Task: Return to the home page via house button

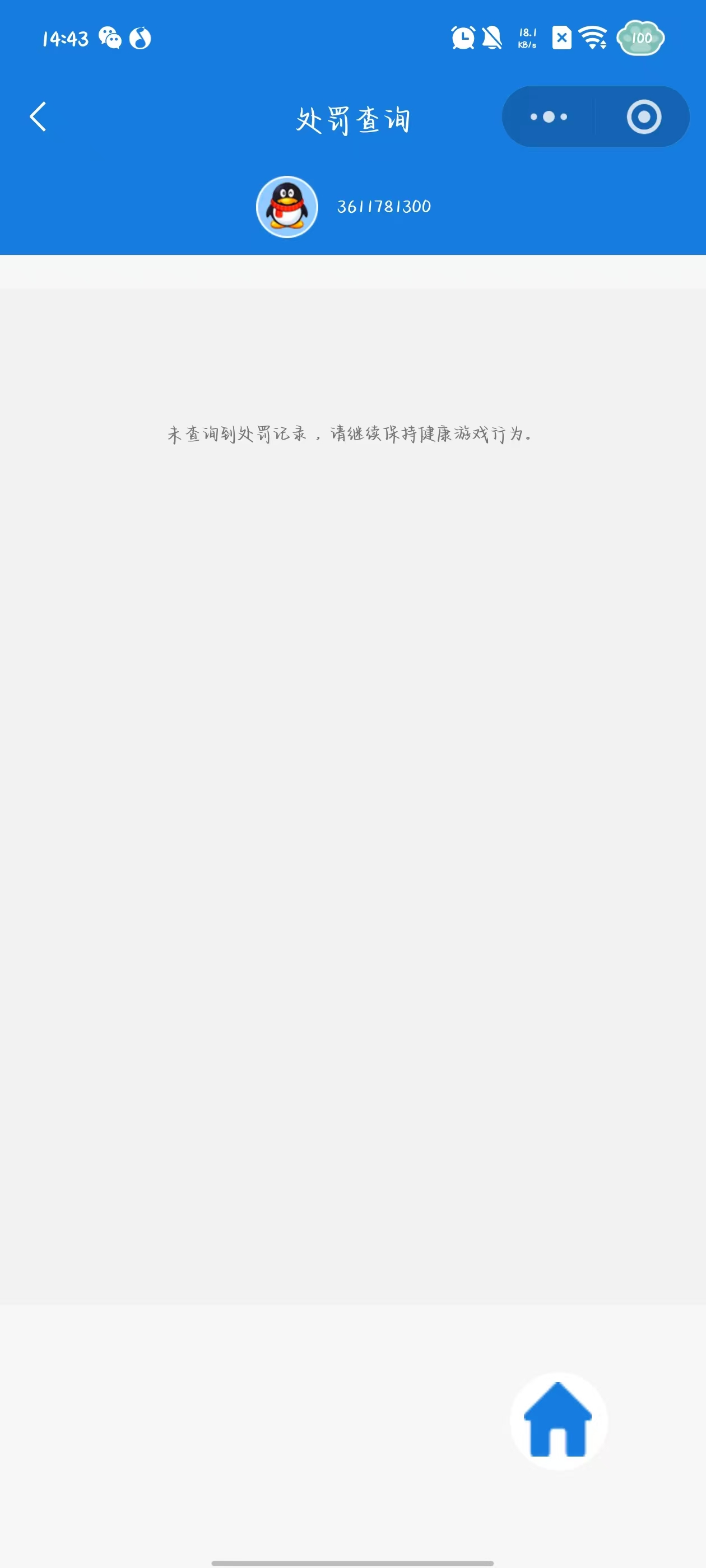Action: (558, 1421)
